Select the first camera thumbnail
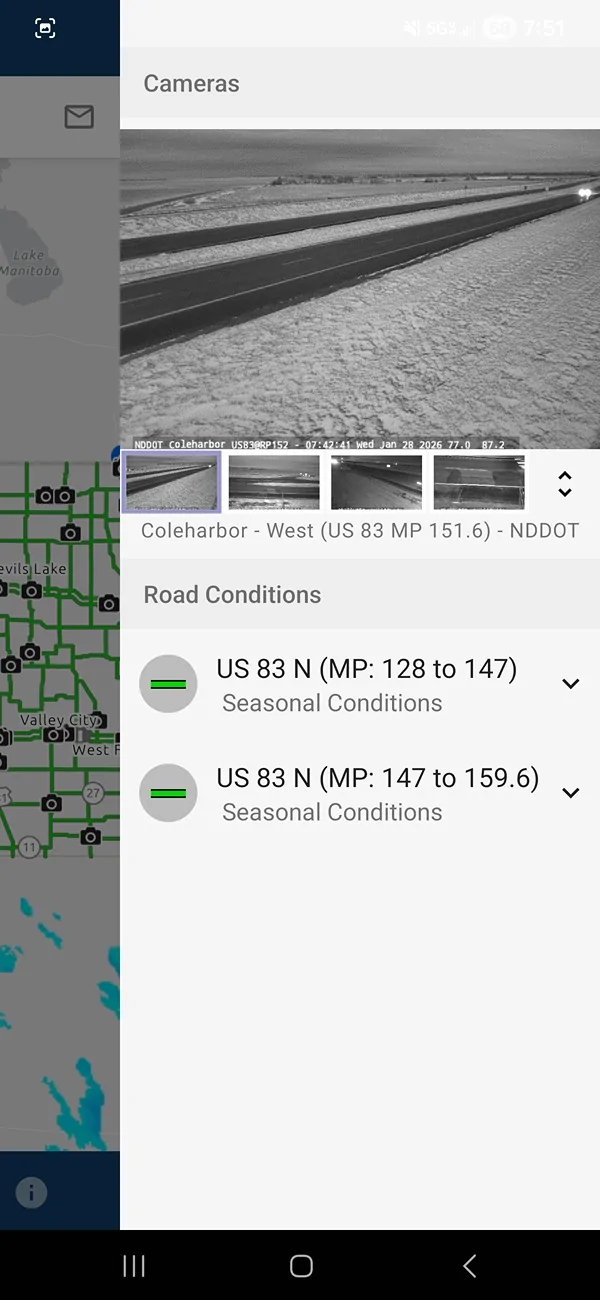 [x=172, y=483]
